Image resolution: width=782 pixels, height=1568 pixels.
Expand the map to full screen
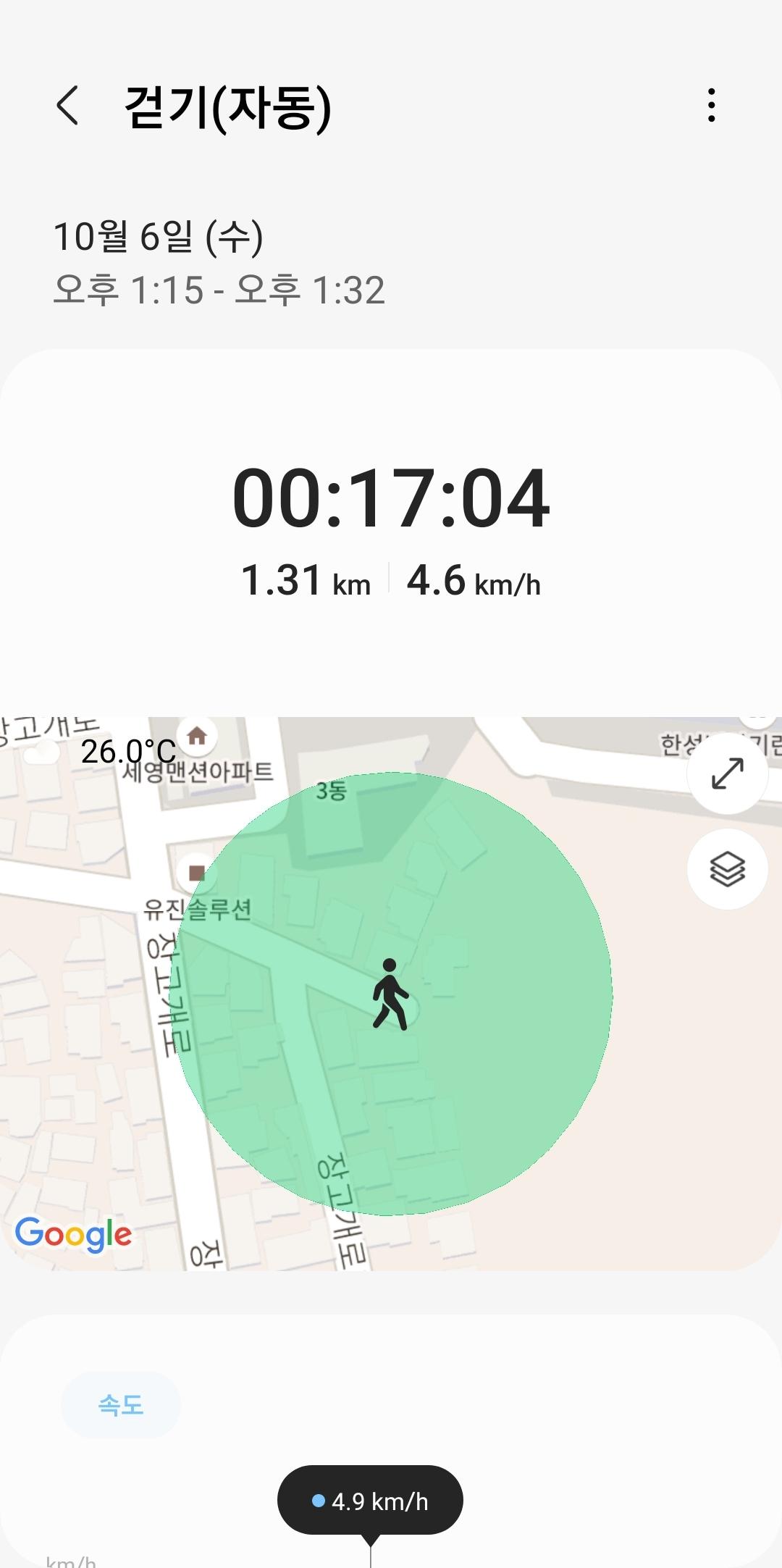click(727, 773)
